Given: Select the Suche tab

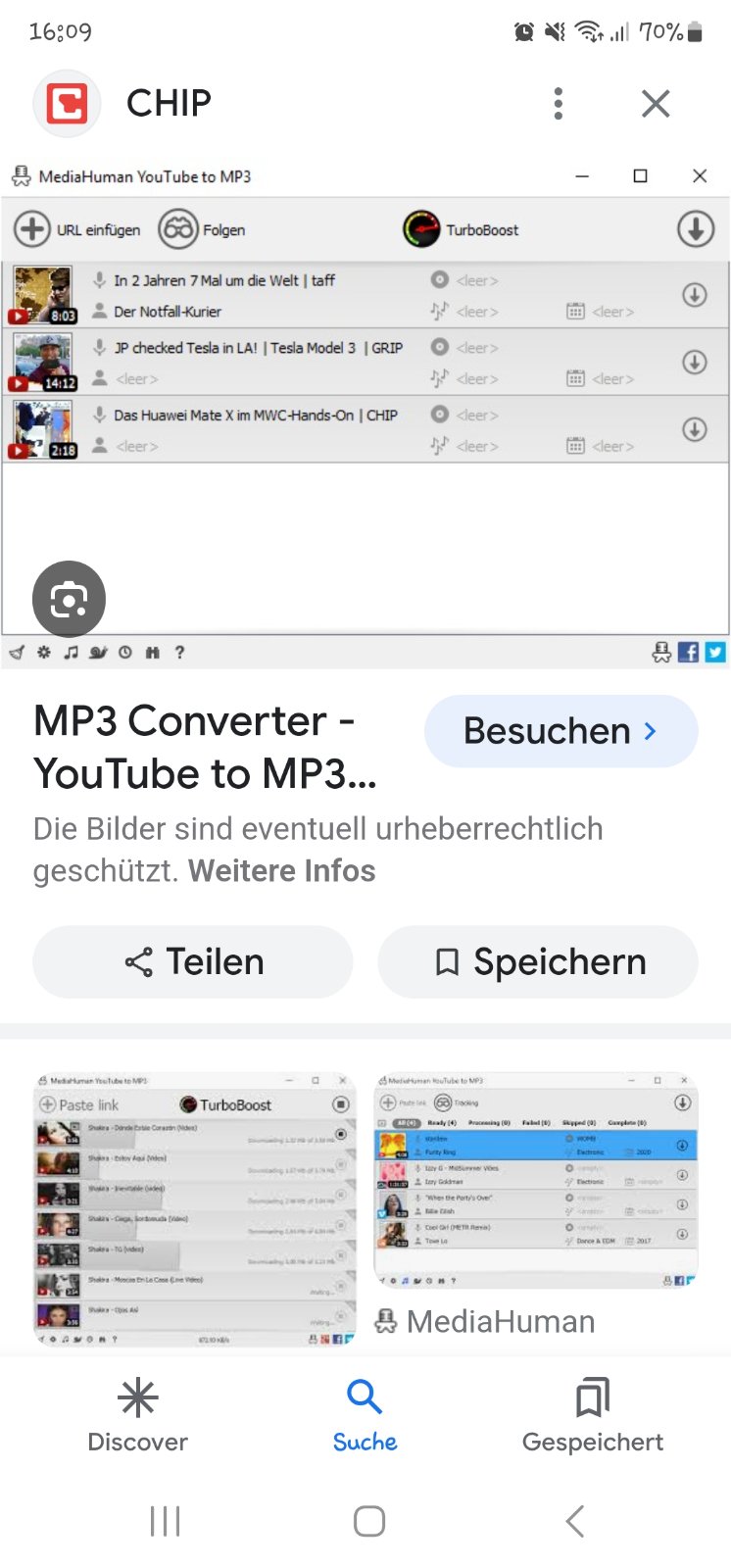Looking at the screenshot, I should (365, 1414).
